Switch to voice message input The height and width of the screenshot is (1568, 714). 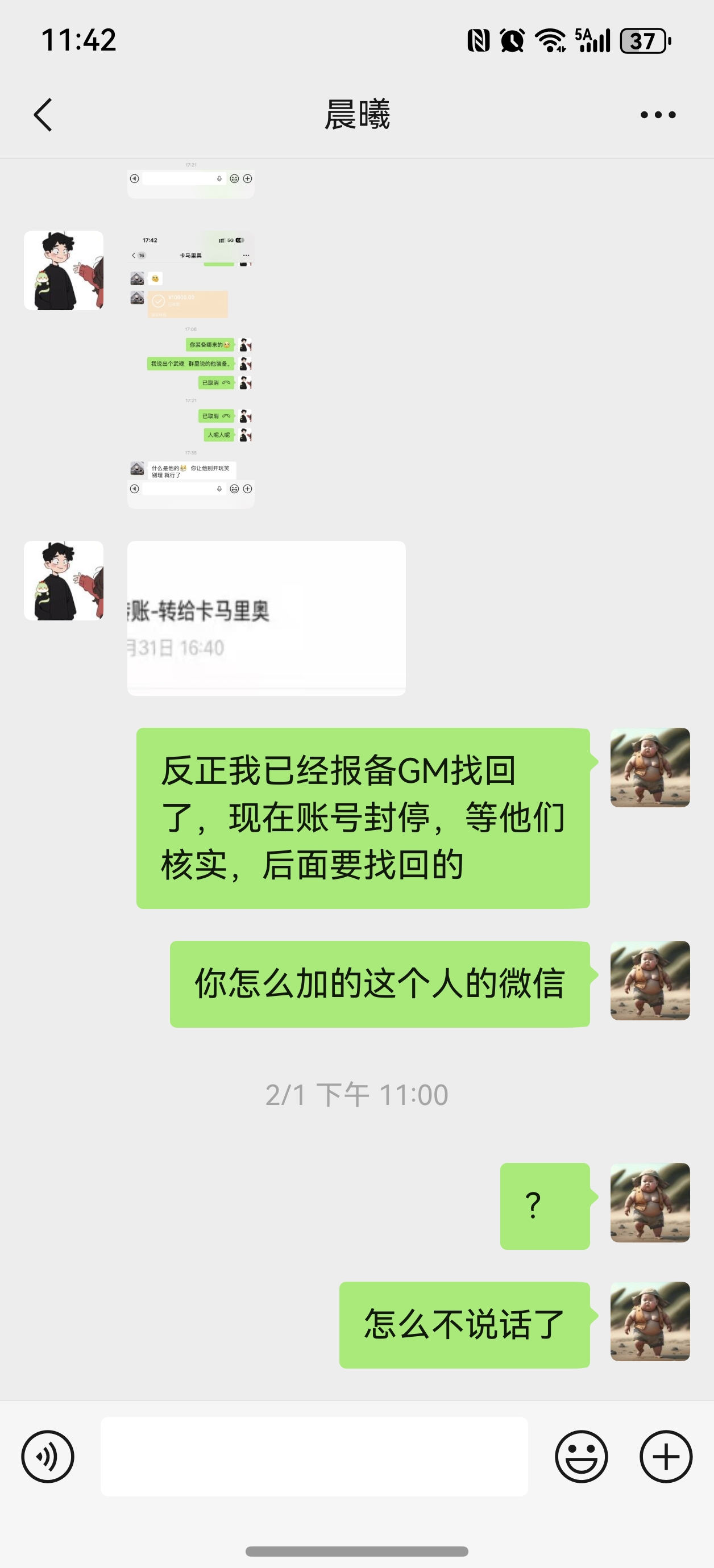coord(48,1457)
